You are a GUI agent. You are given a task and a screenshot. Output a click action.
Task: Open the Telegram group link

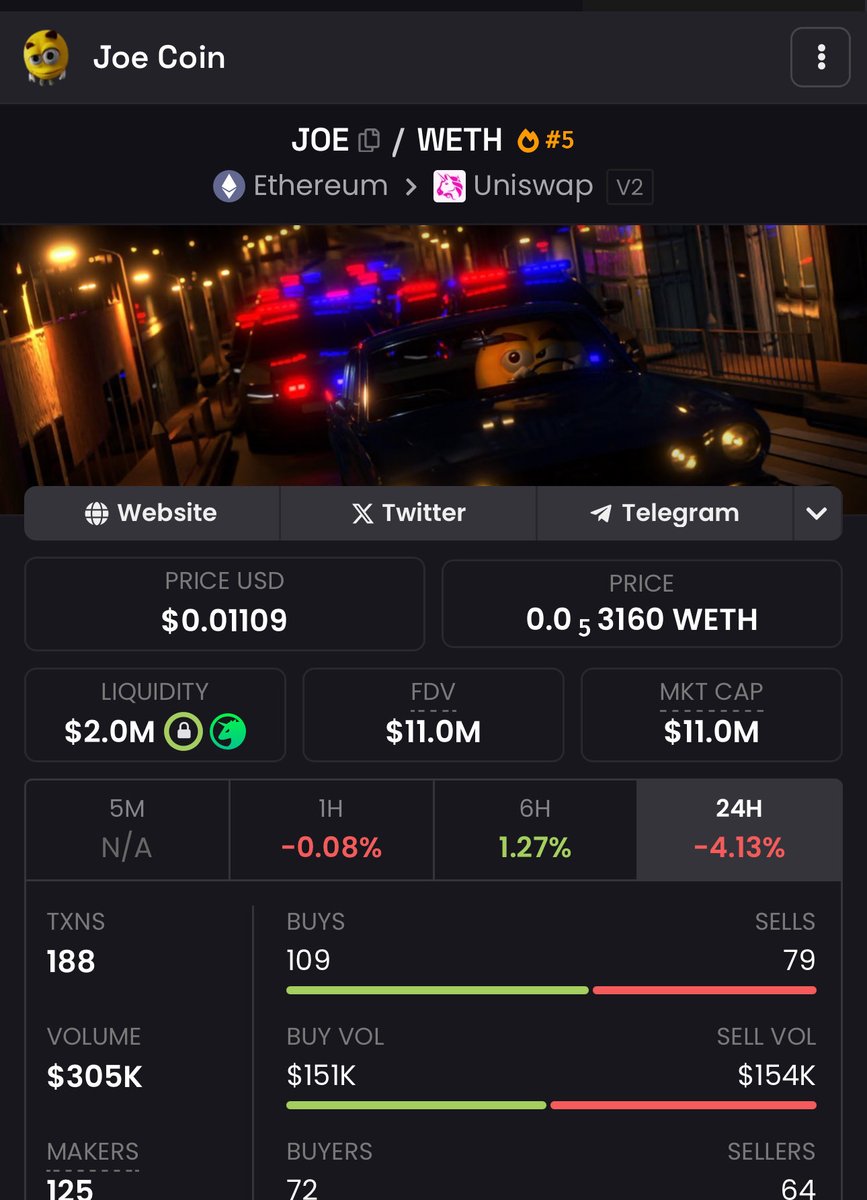664,513
